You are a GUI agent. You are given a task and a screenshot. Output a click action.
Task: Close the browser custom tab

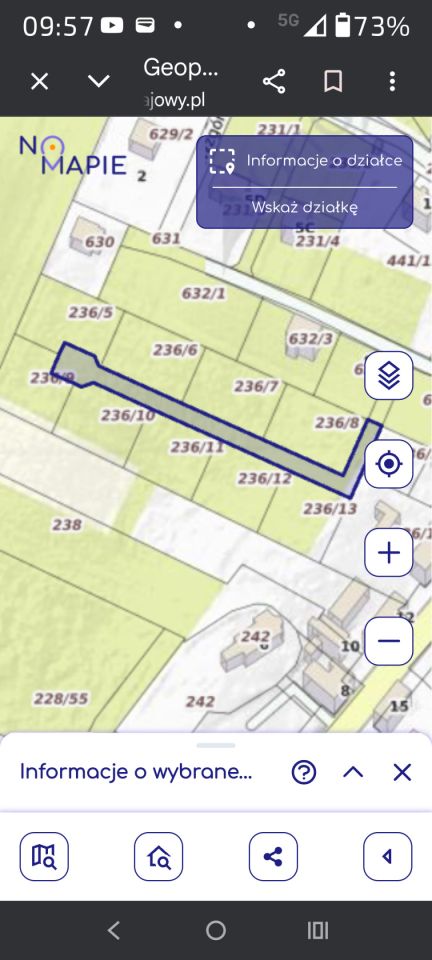pos(39,81)
